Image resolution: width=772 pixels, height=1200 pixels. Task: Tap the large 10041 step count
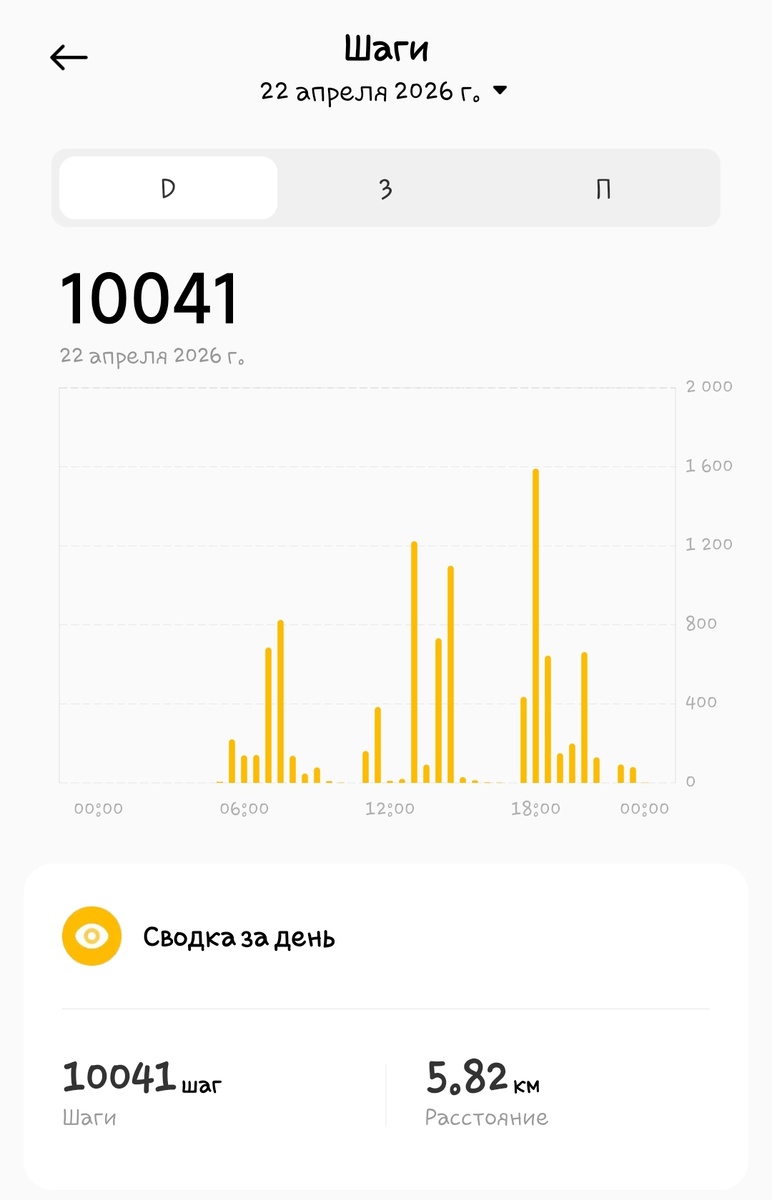152,296
